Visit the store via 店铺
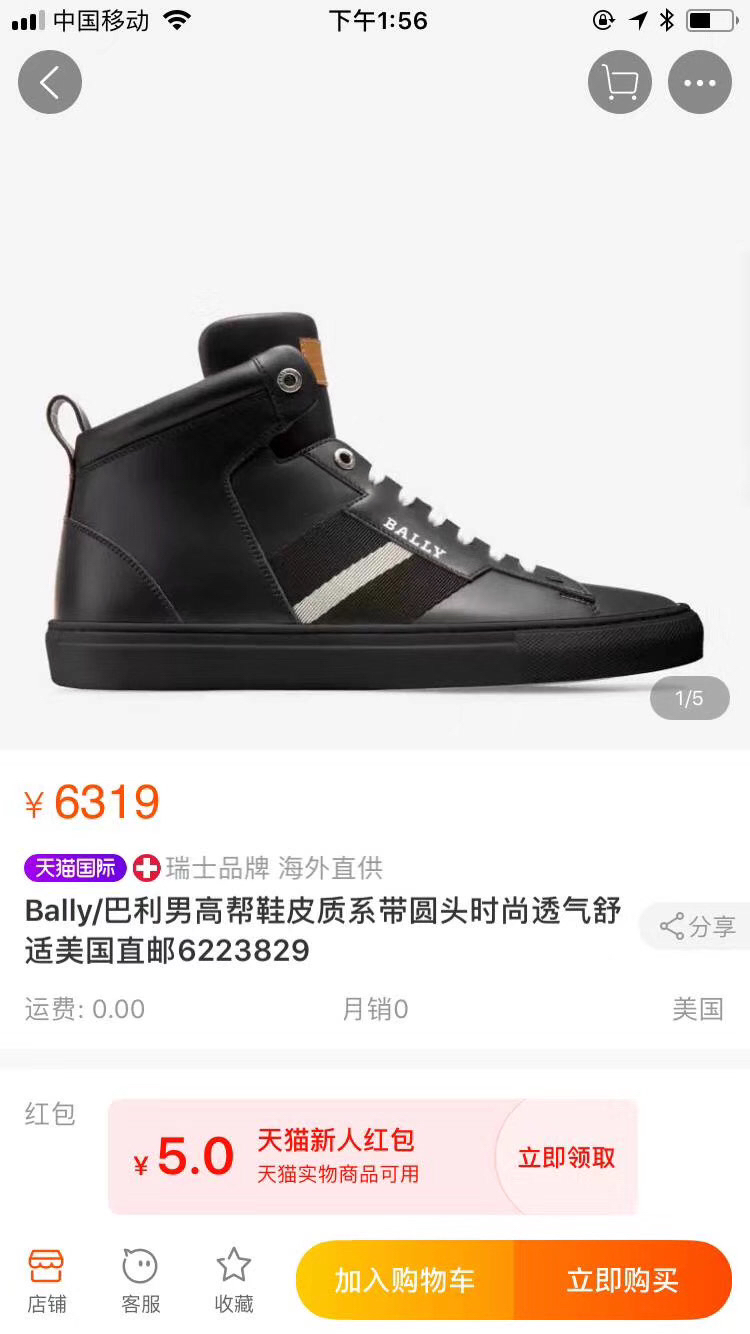Image resolution: width=750 pixels, height=1334 pixels. click(47, 1279)
